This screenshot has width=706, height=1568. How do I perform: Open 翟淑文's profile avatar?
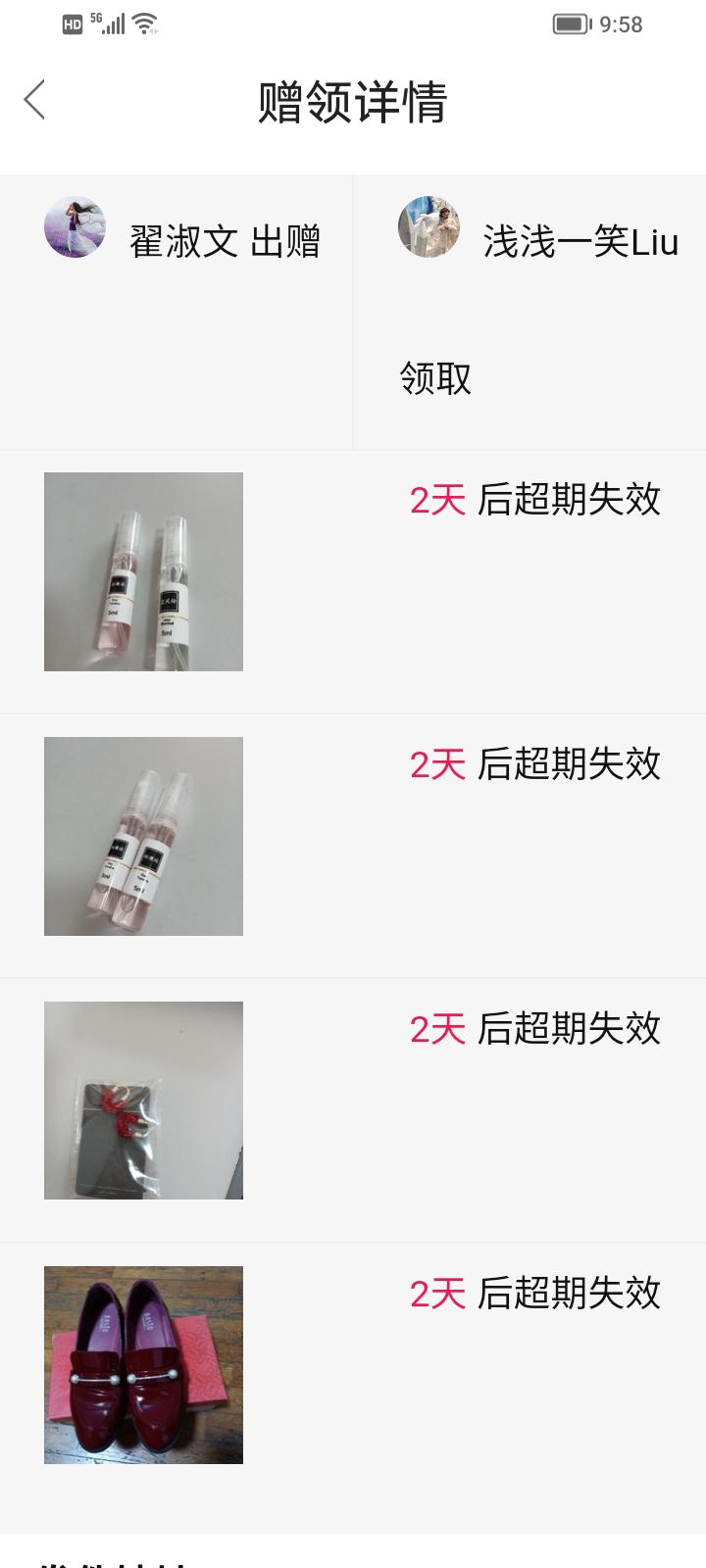[x=75, y=226]
